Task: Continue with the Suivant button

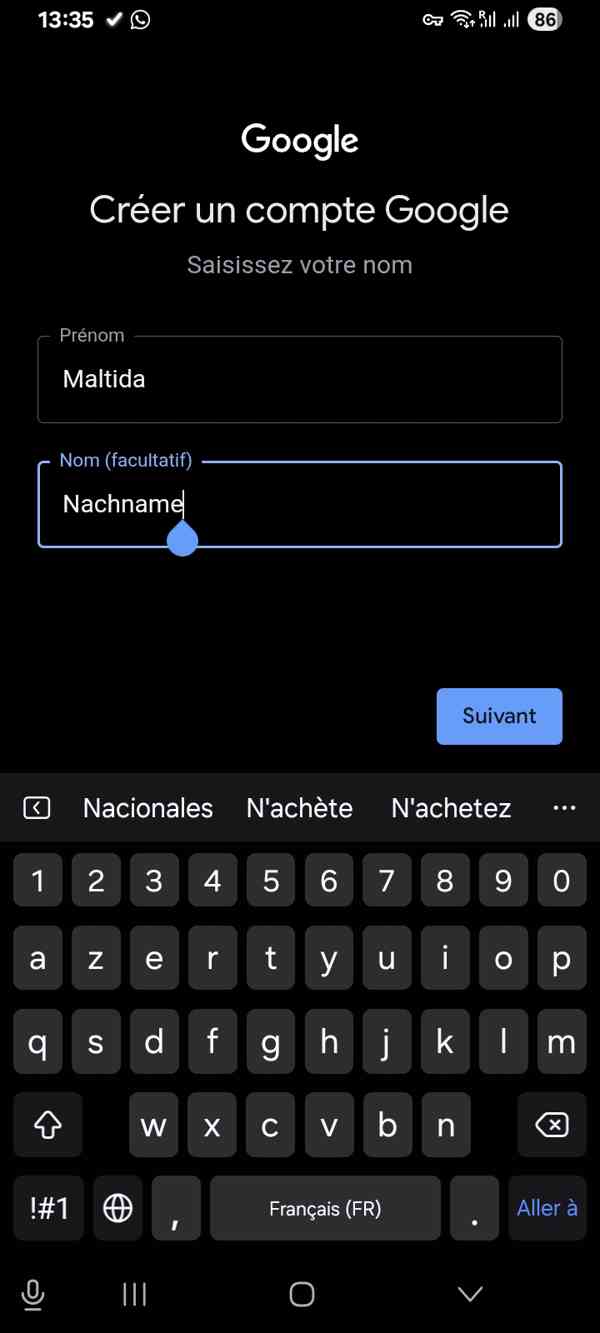Action: (499, 716)
